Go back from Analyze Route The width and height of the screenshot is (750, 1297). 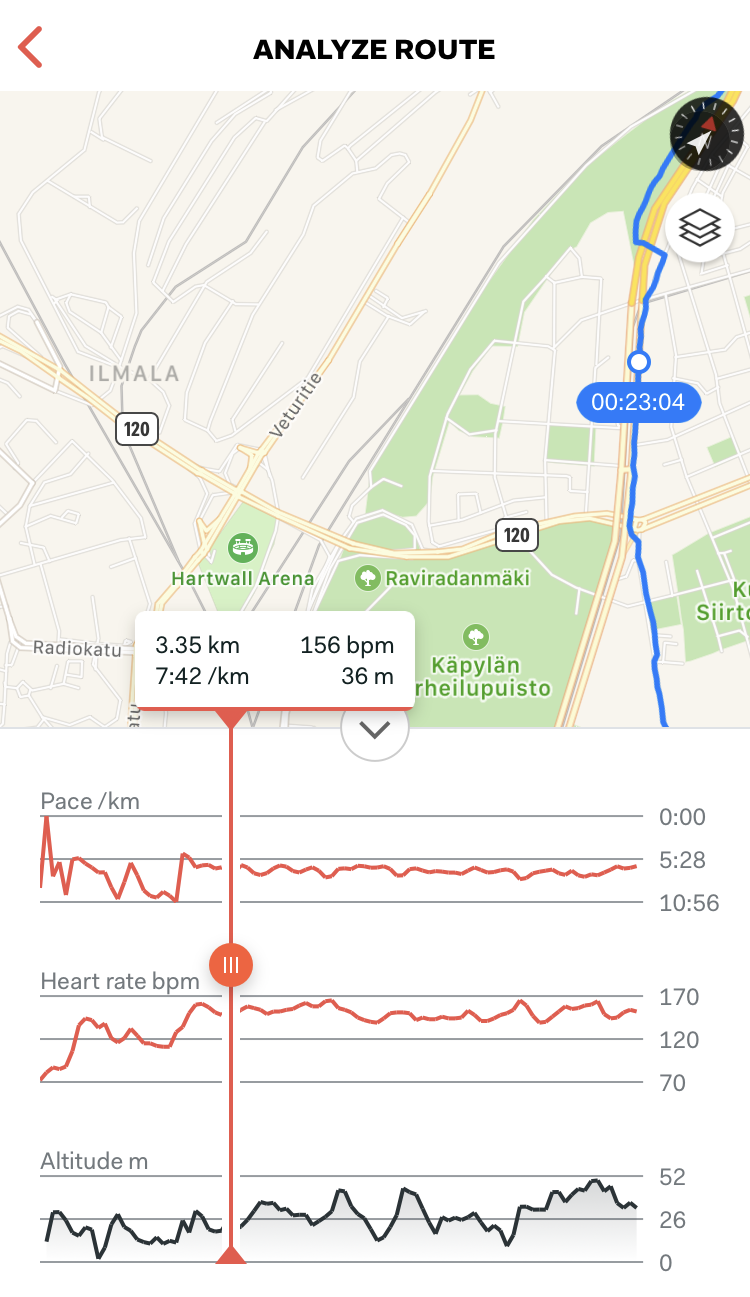coord(31,48)
